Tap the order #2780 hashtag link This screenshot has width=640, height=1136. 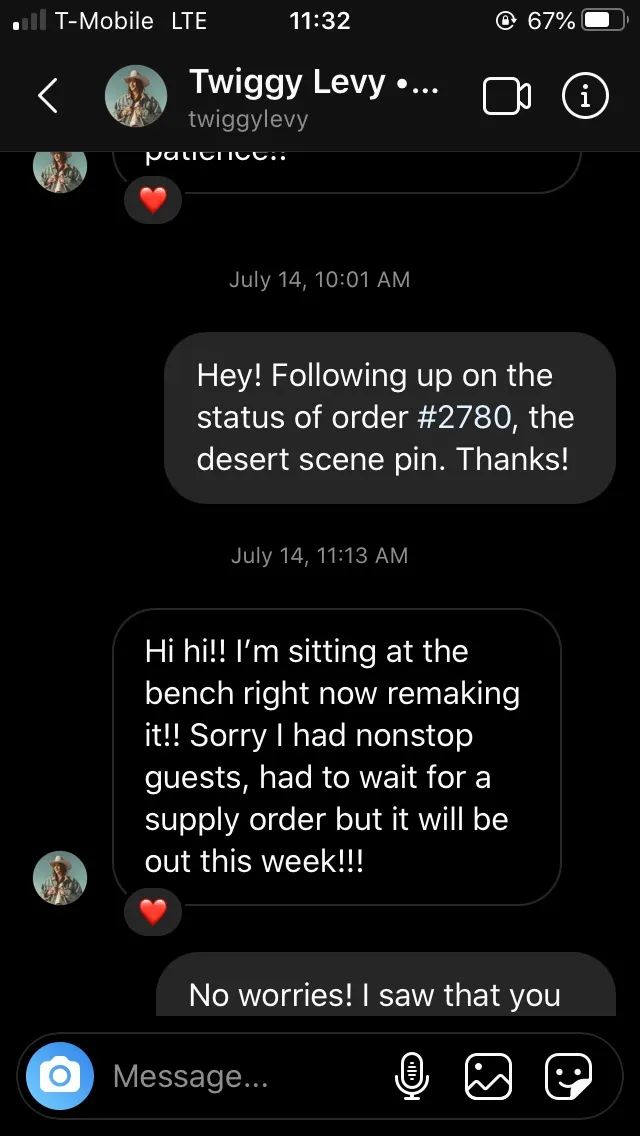coord(465,417)
